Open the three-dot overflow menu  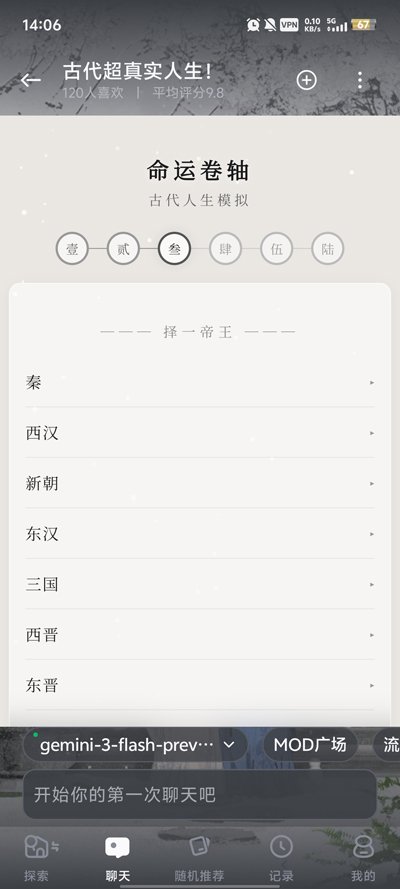360,81
